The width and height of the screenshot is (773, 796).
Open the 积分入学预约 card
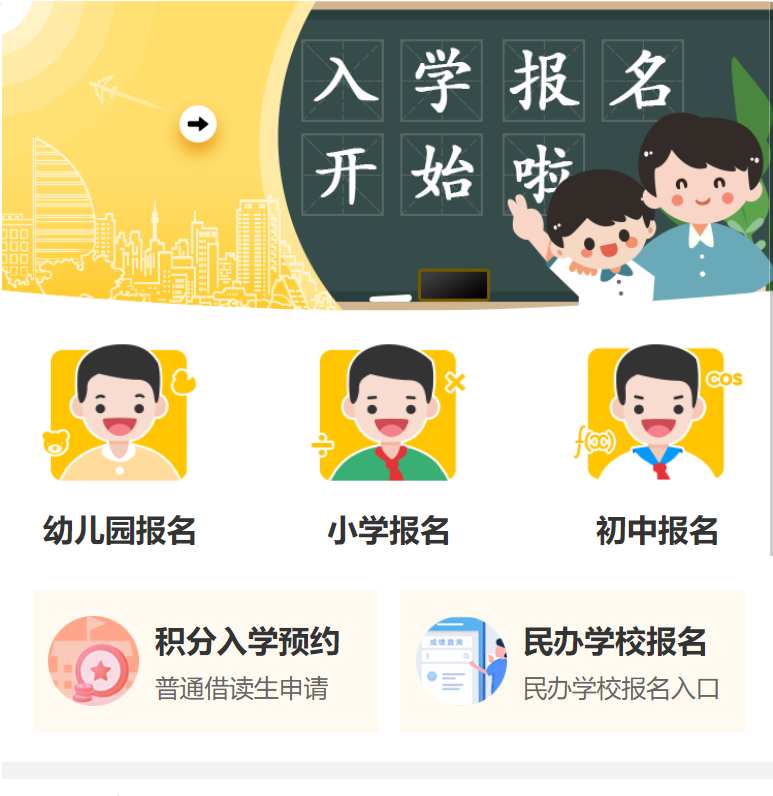click(x=205, y=661)
